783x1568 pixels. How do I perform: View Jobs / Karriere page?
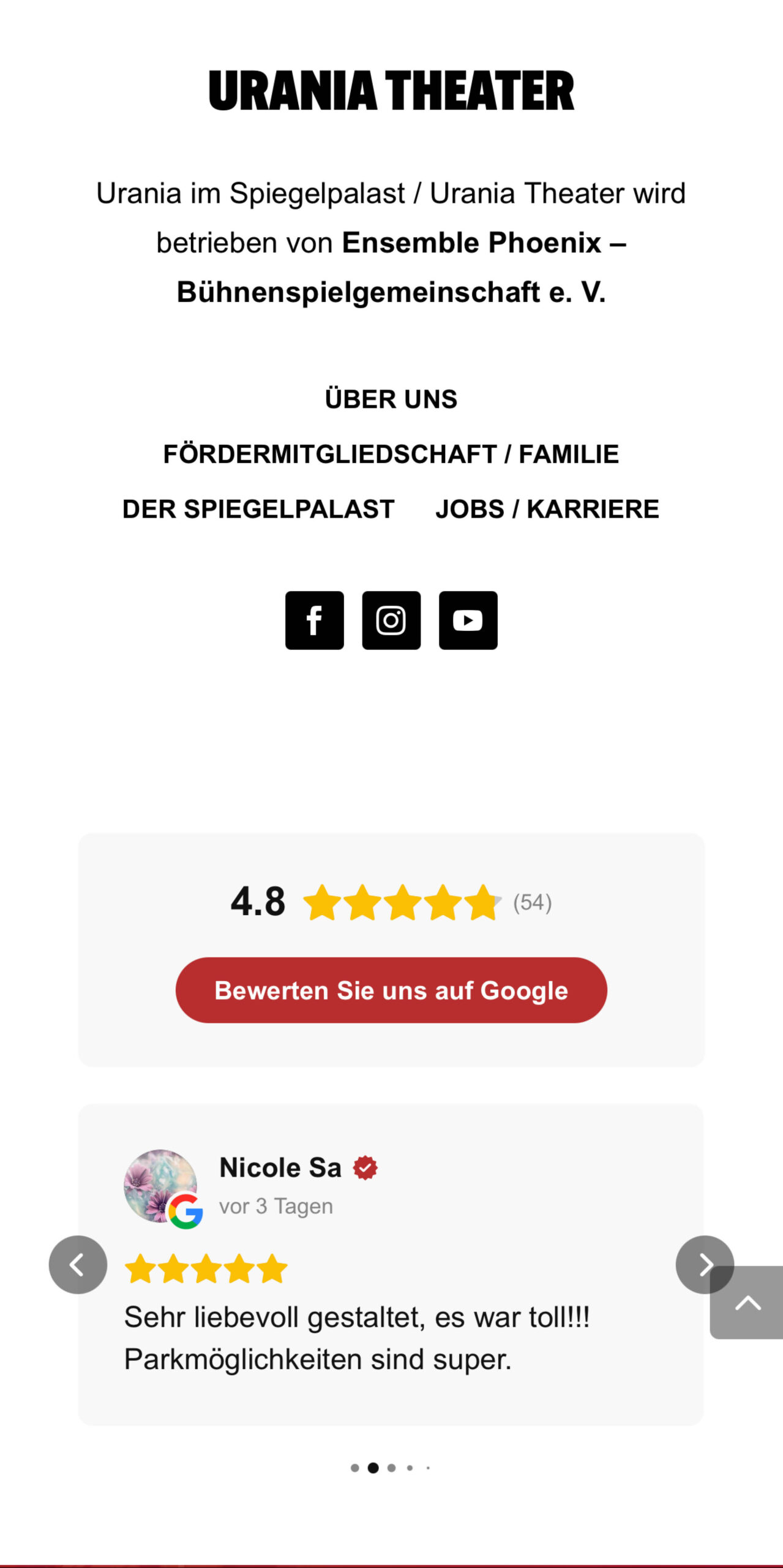(x=547, y=509)
